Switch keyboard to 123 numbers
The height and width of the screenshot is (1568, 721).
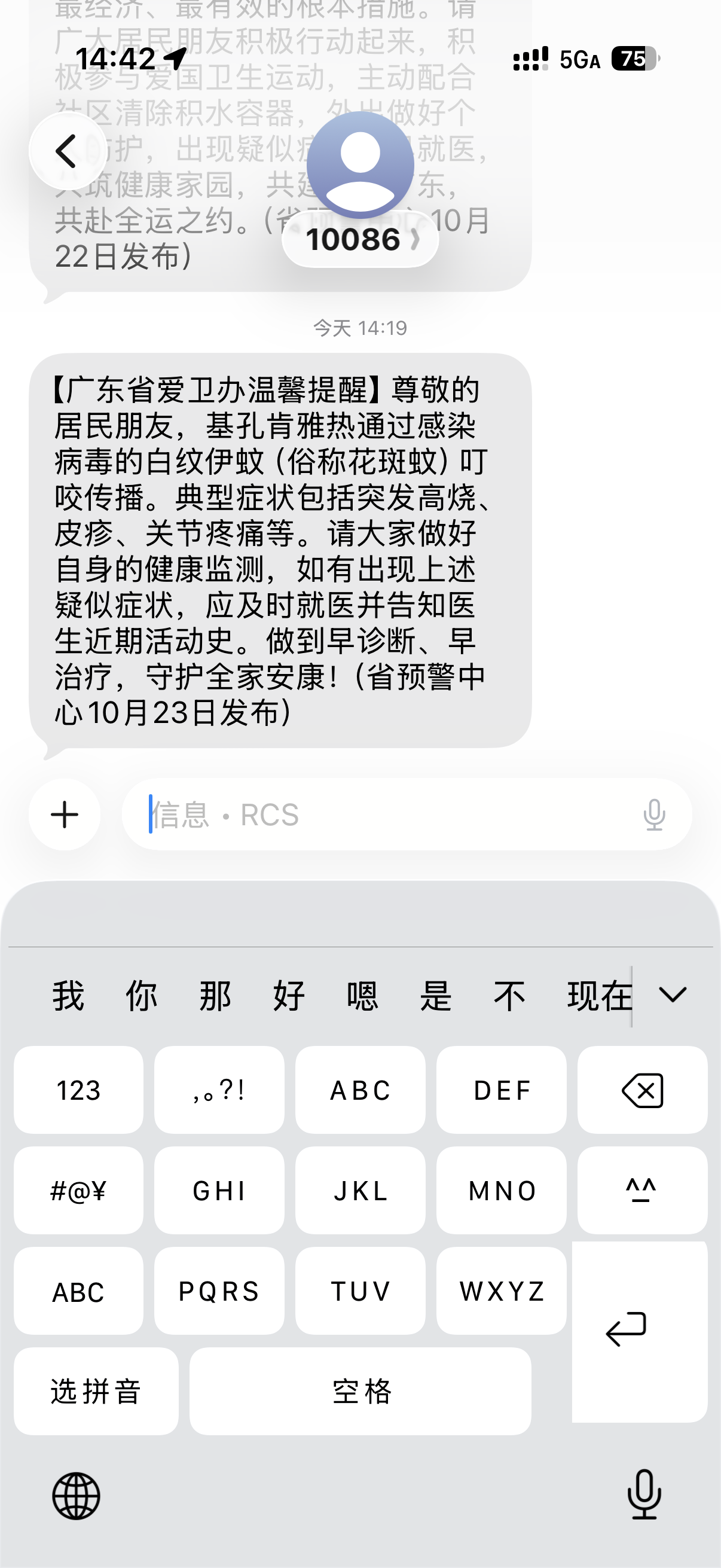pos(78,1090)
